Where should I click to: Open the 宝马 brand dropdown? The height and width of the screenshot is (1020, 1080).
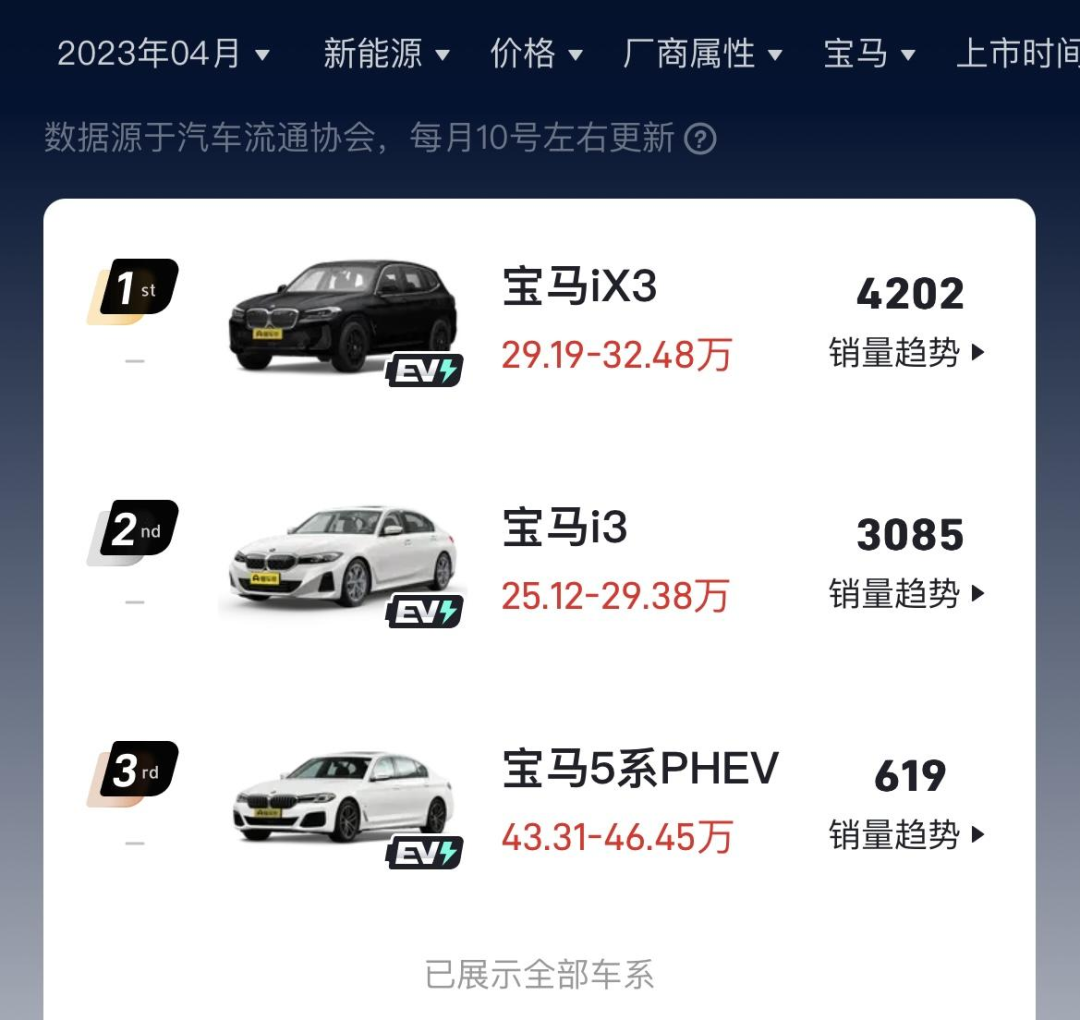pyautogui.click(x=869, y=54)
